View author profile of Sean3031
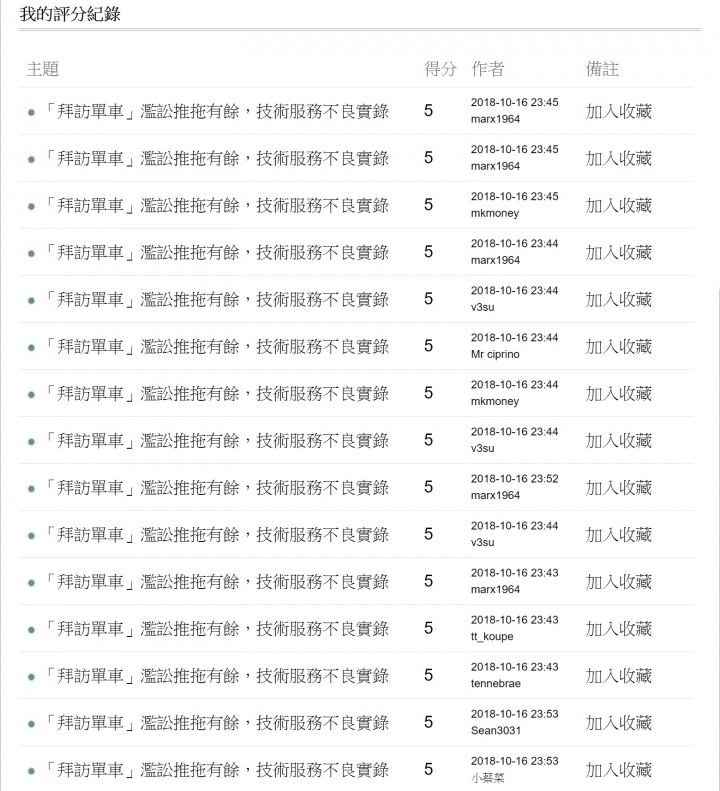This screenshot has height=791, width=720. [495, 730]
